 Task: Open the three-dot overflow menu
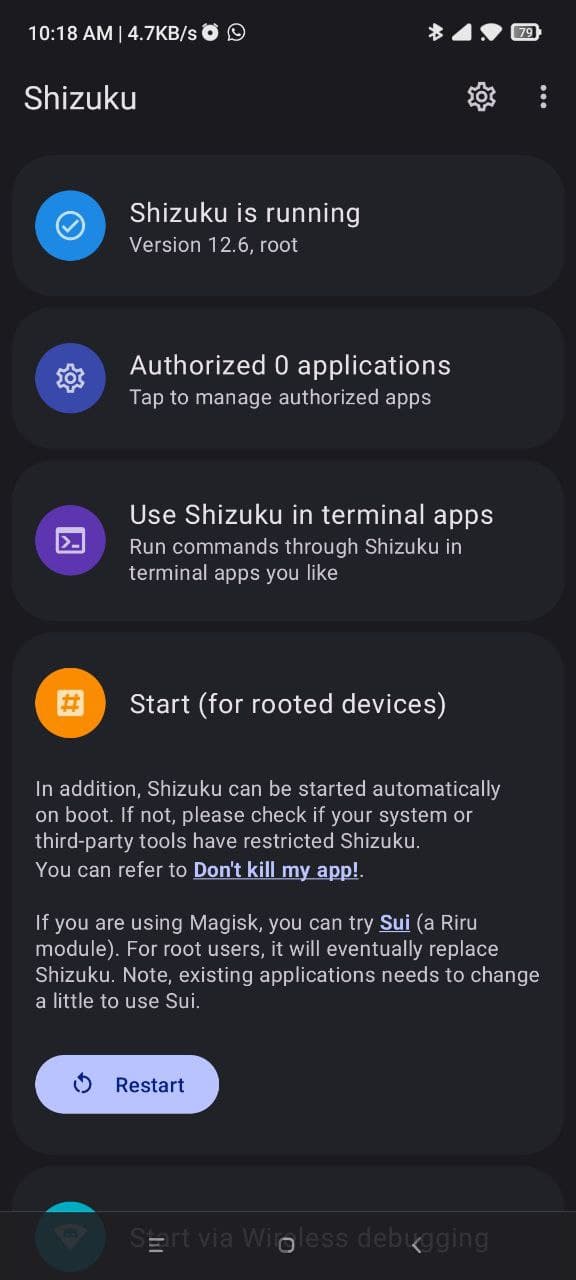(543, 97)
